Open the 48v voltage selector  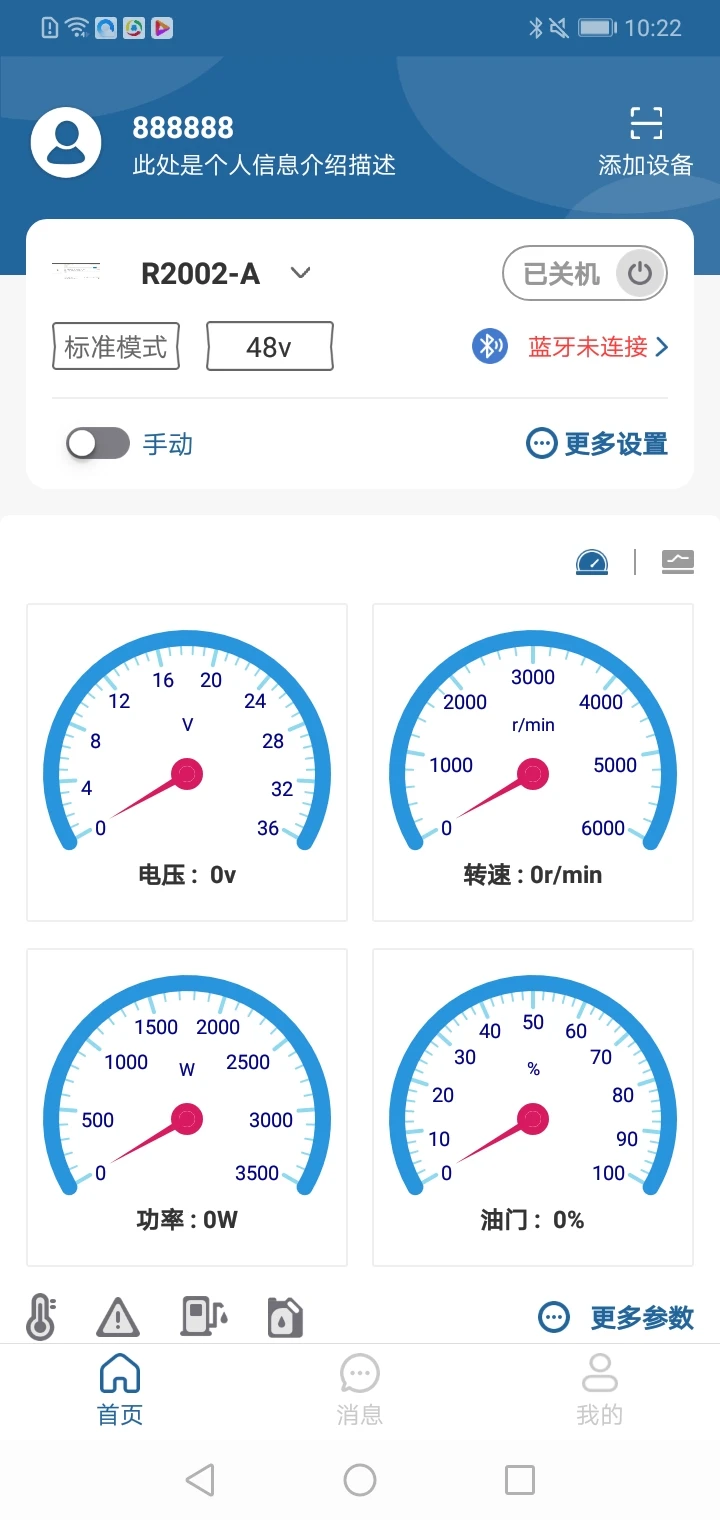pos(269,346)
